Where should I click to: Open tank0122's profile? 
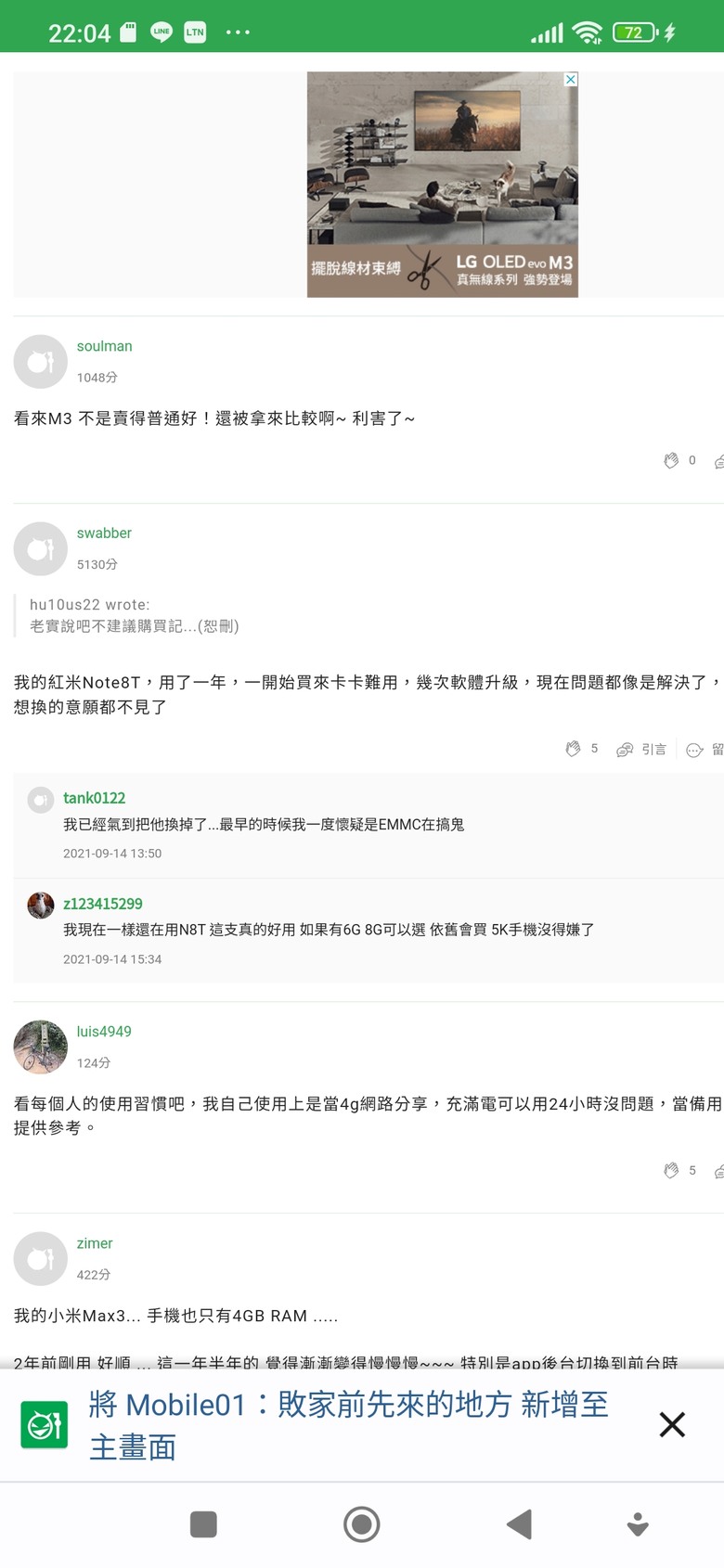[x=94, y=798]
